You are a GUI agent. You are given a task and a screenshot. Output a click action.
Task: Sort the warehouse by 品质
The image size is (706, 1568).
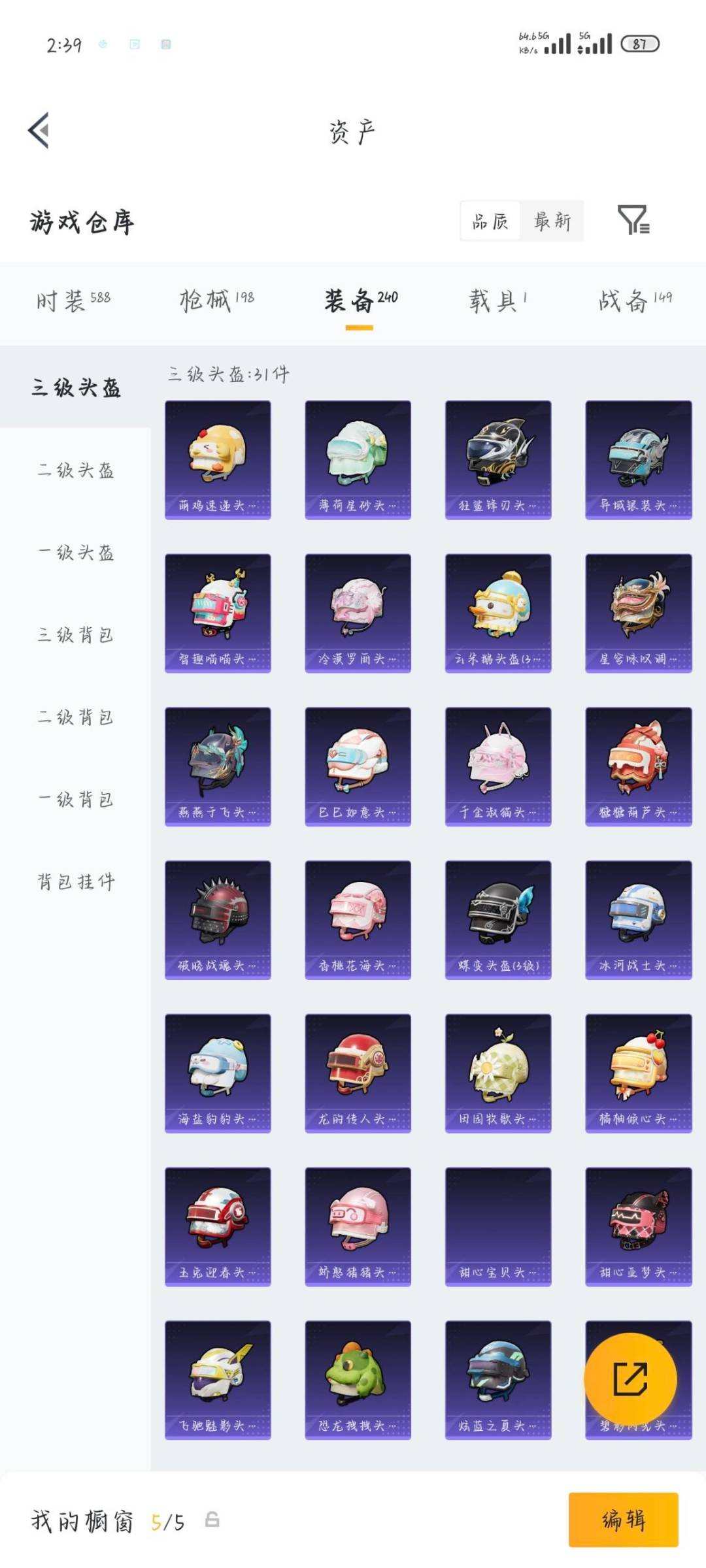point(490,221)
